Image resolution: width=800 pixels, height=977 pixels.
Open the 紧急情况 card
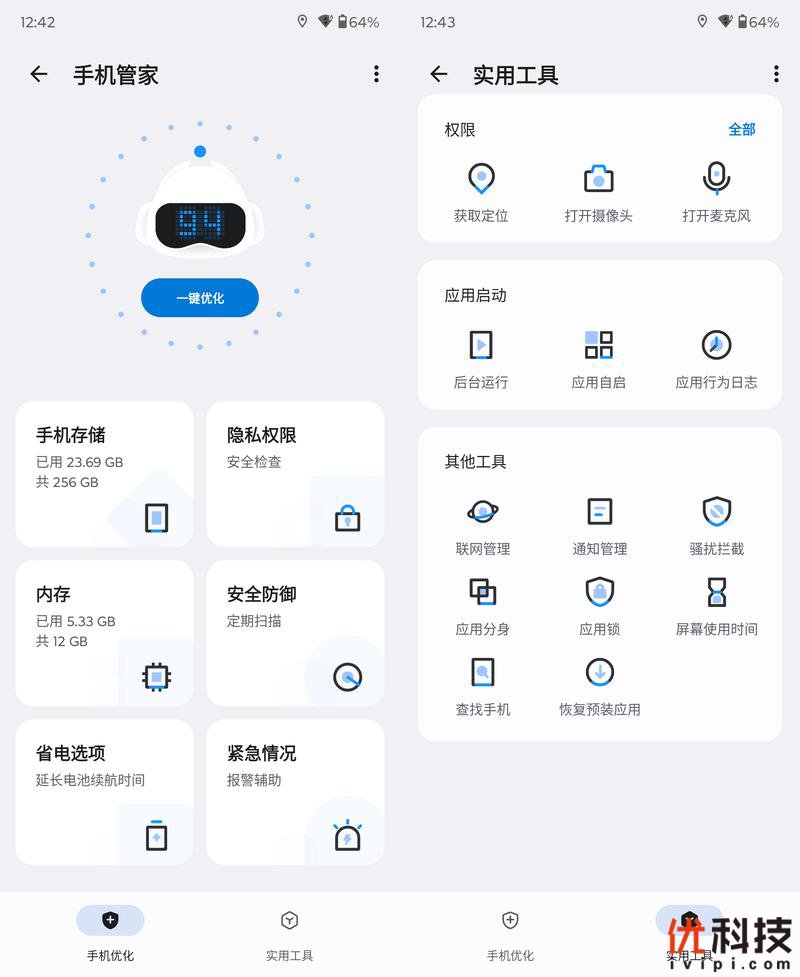(295, 791)
